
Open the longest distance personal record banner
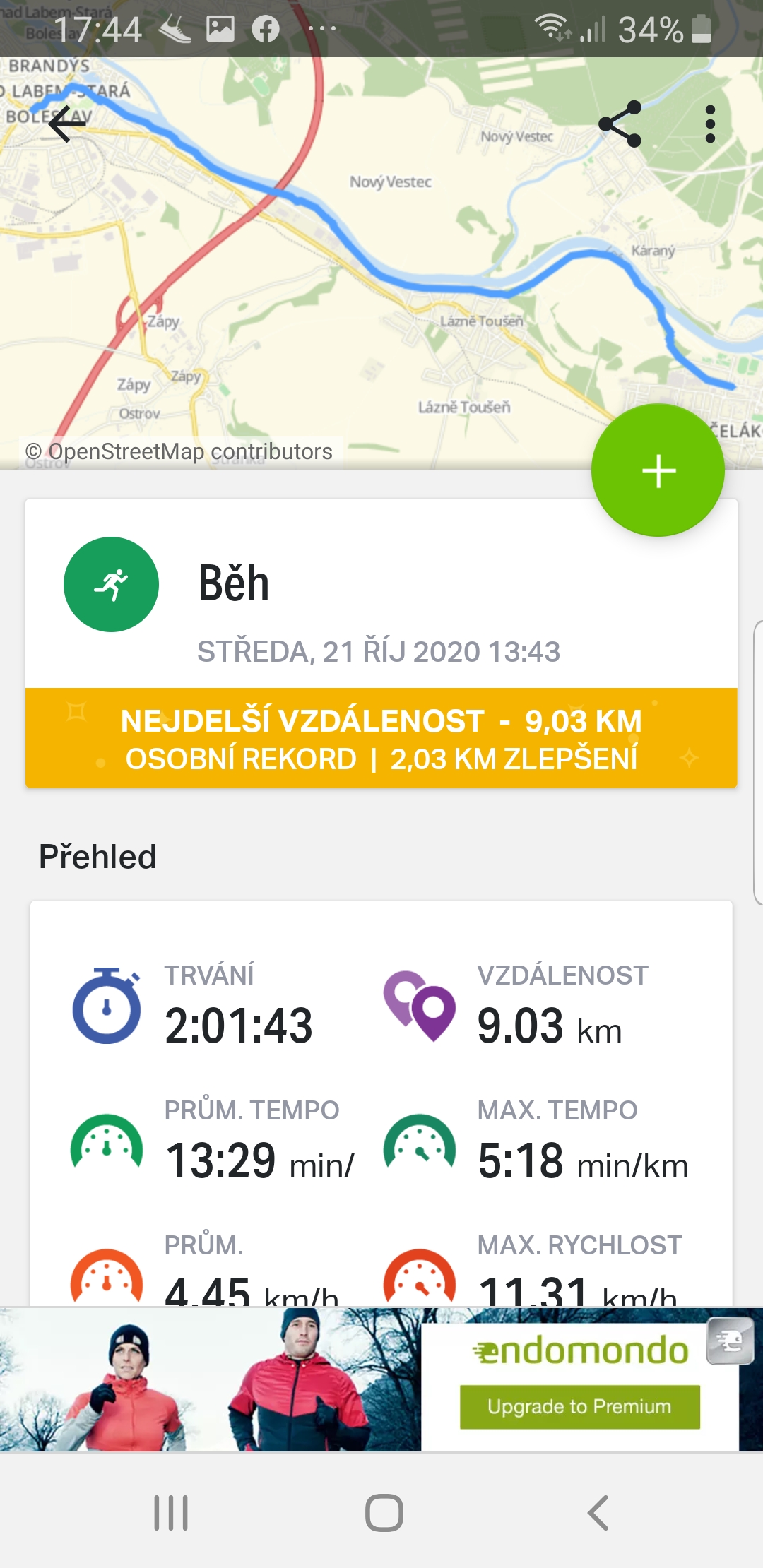[381, 738]
